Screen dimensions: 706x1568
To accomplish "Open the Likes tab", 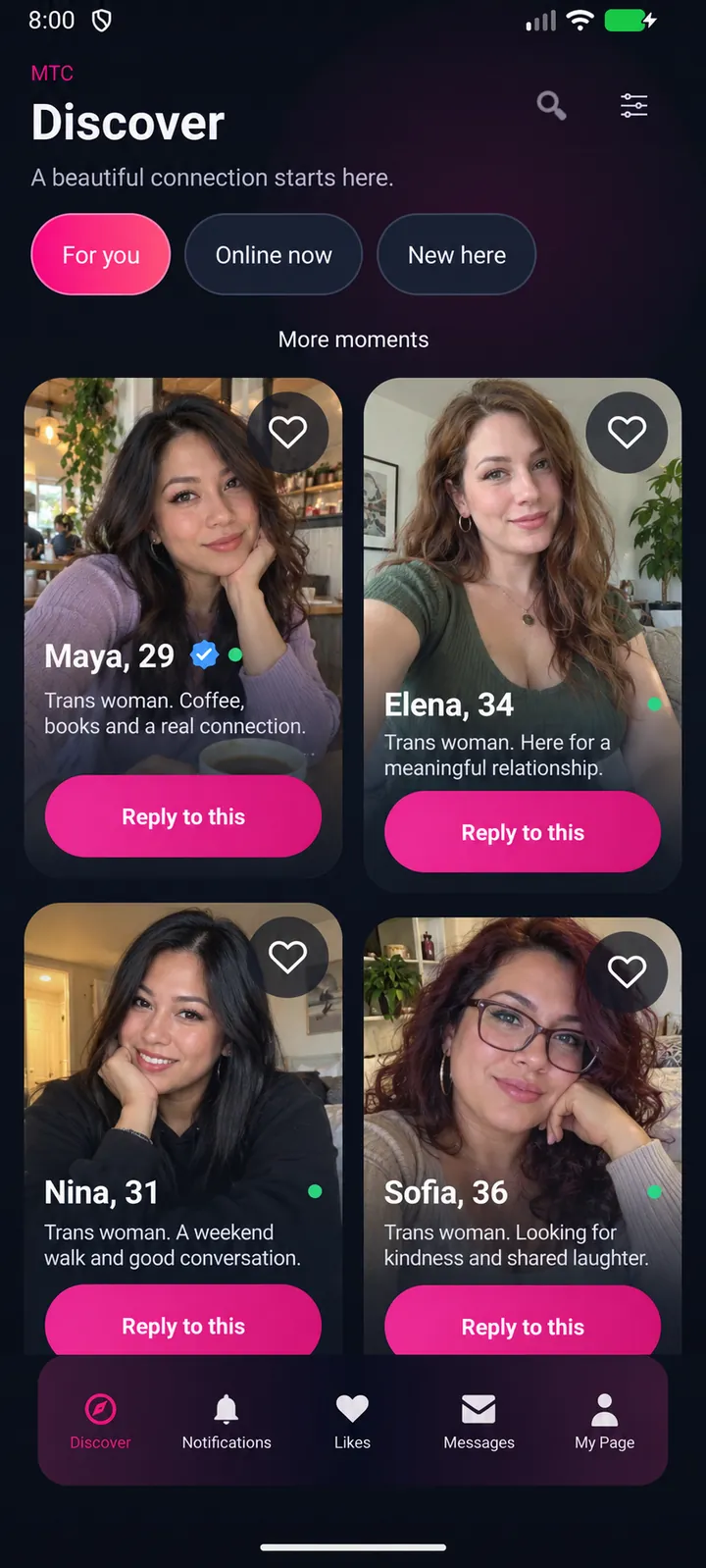I will point(352,1422).
